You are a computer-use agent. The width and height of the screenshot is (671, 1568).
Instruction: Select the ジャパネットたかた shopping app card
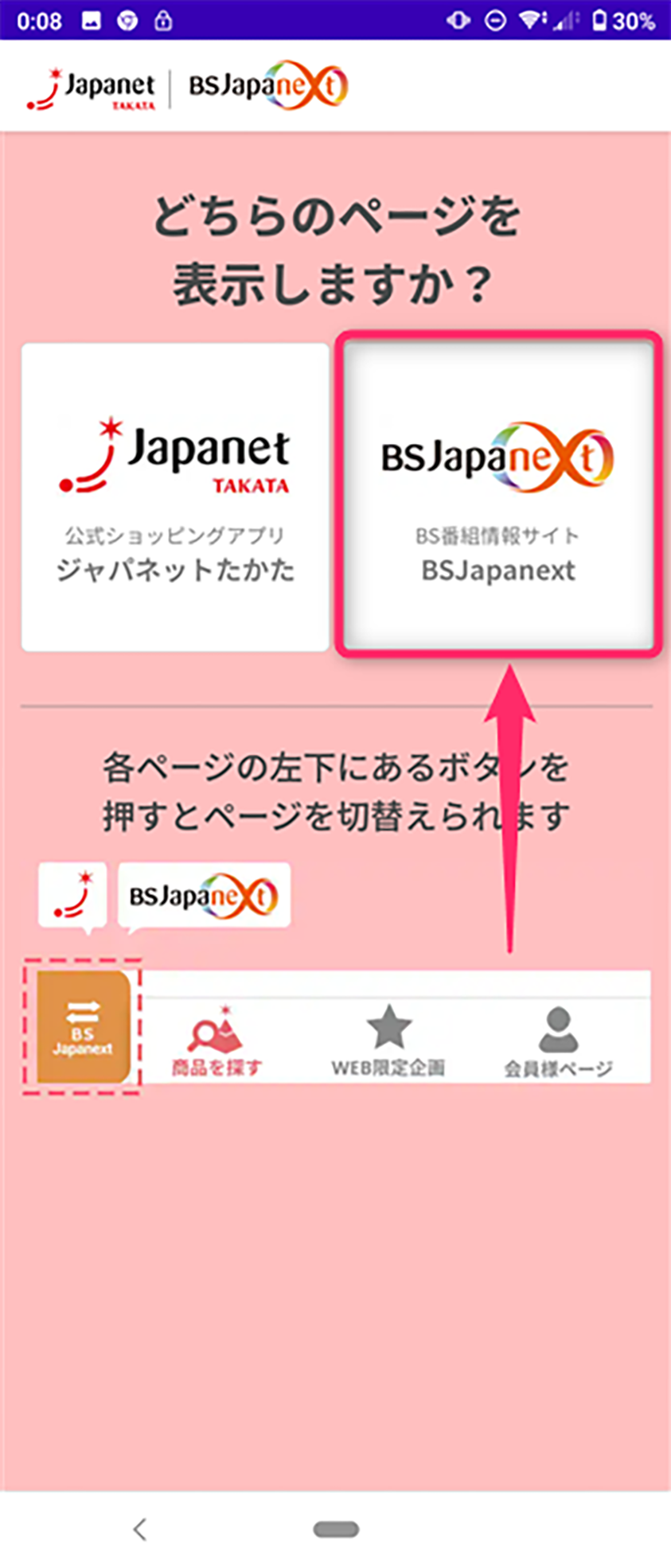click(x=175, y=497)
